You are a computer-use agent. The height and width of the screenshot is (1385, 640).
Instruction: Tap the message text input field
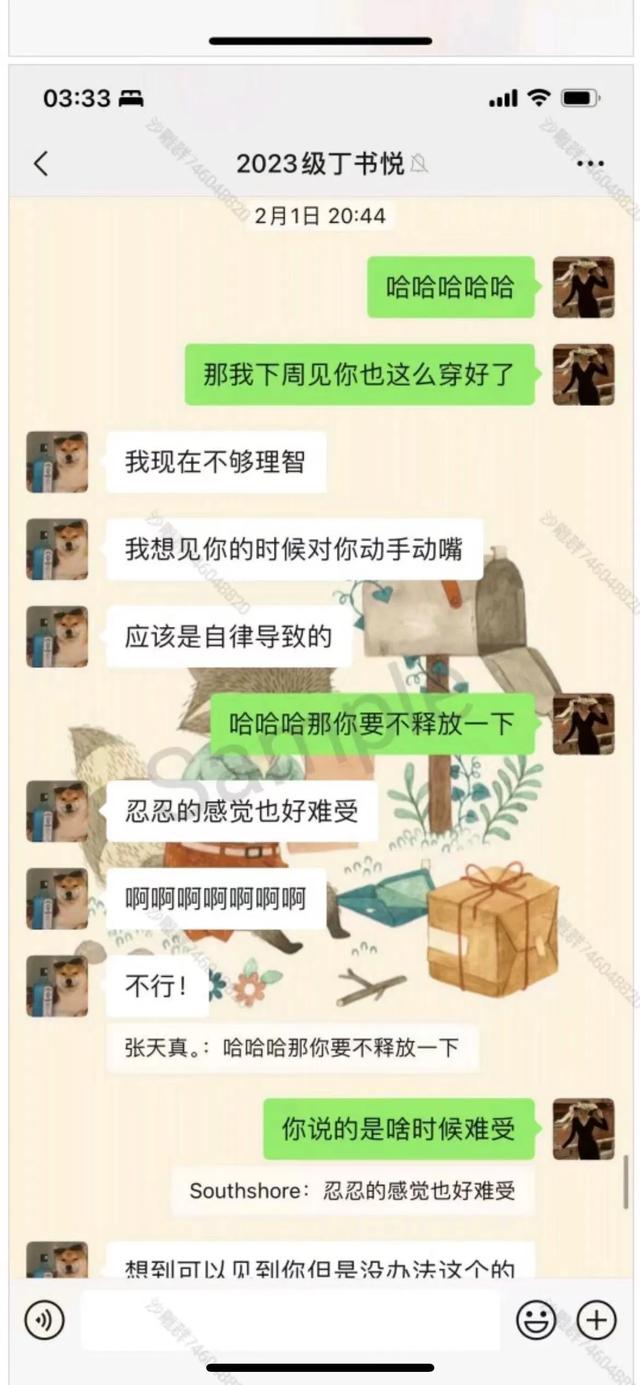click(290, 1320)
